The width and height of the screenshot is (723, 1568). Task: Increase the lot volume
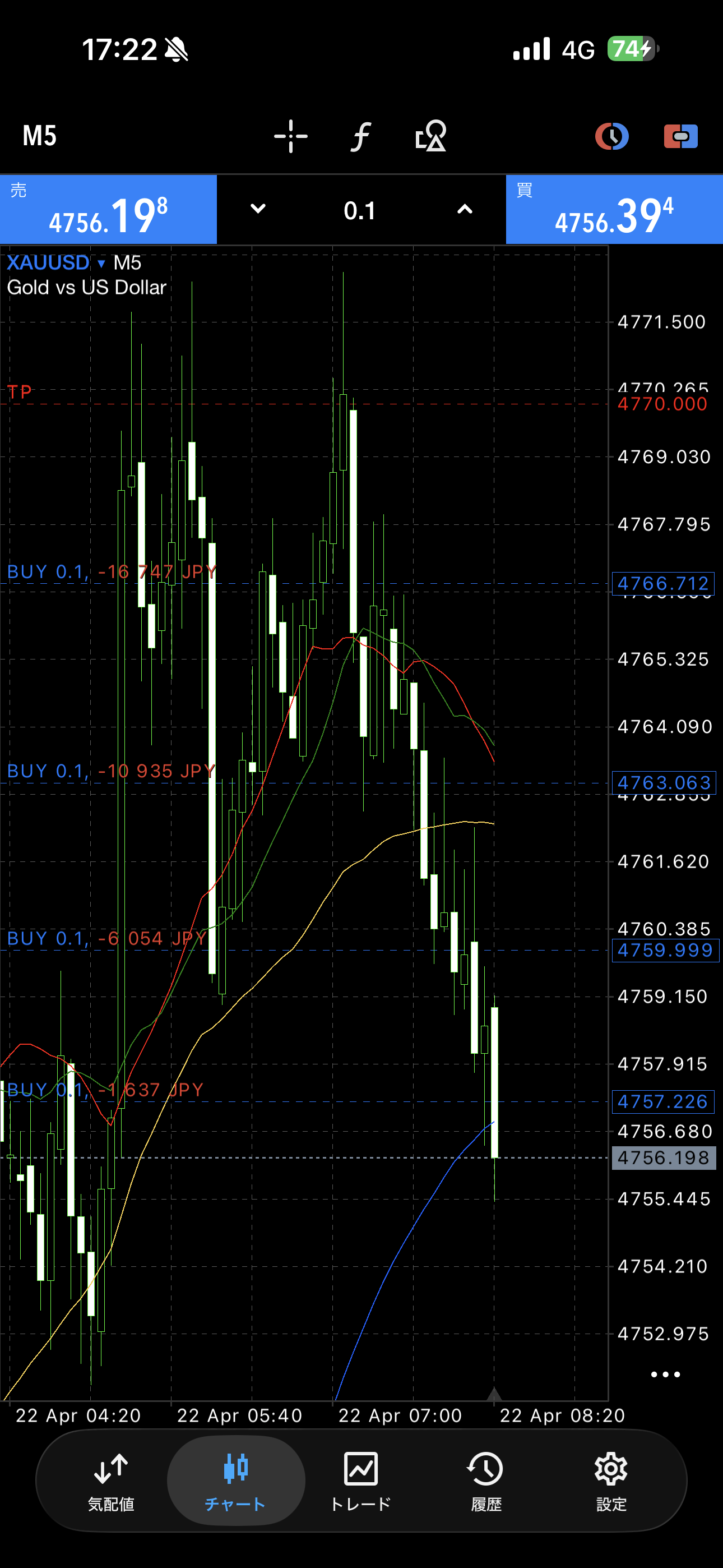pyautogui.click(x=465, y=209)
